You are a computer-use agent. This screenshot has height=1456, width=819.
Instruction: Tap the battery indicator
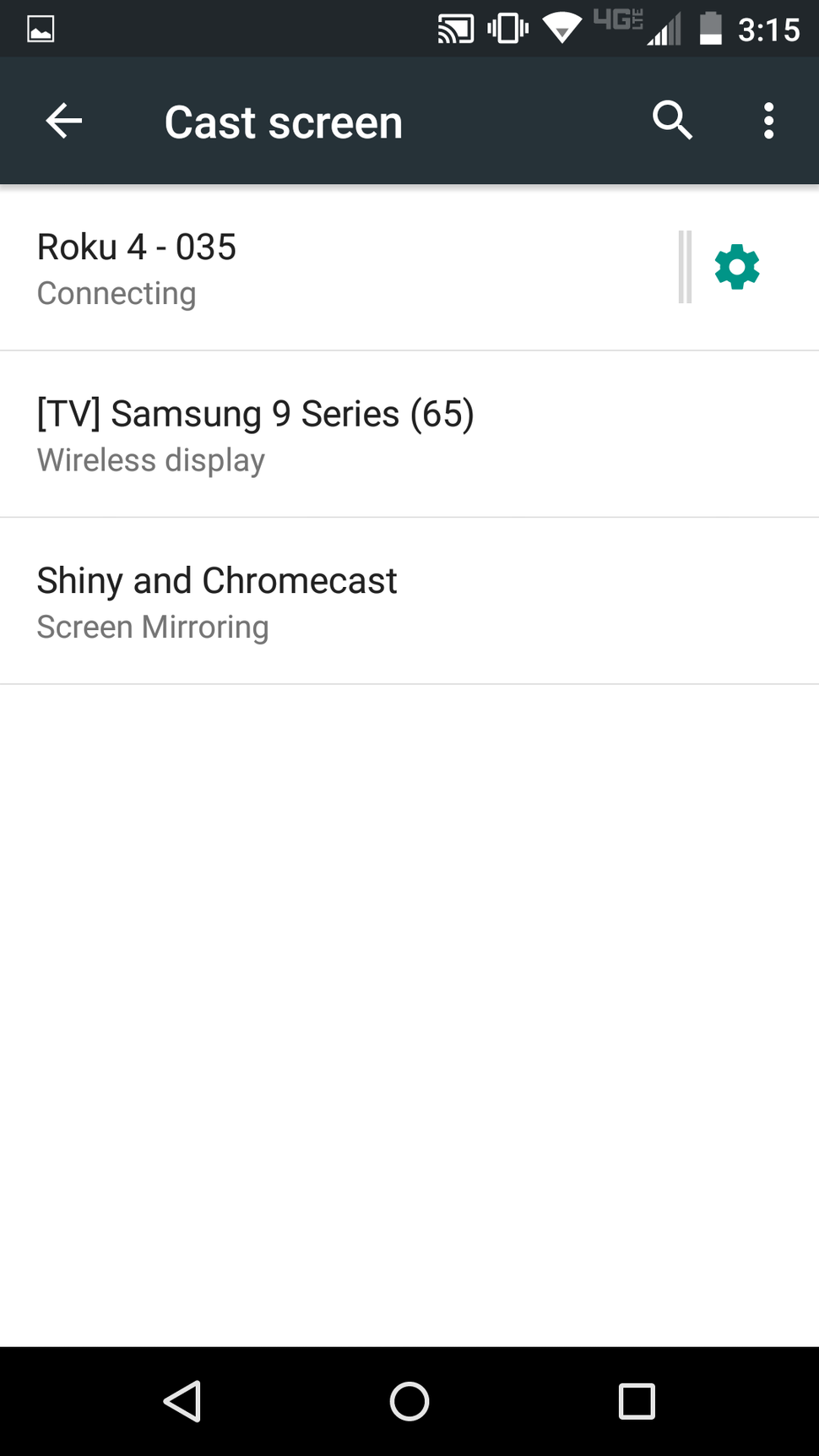(712, 28)
